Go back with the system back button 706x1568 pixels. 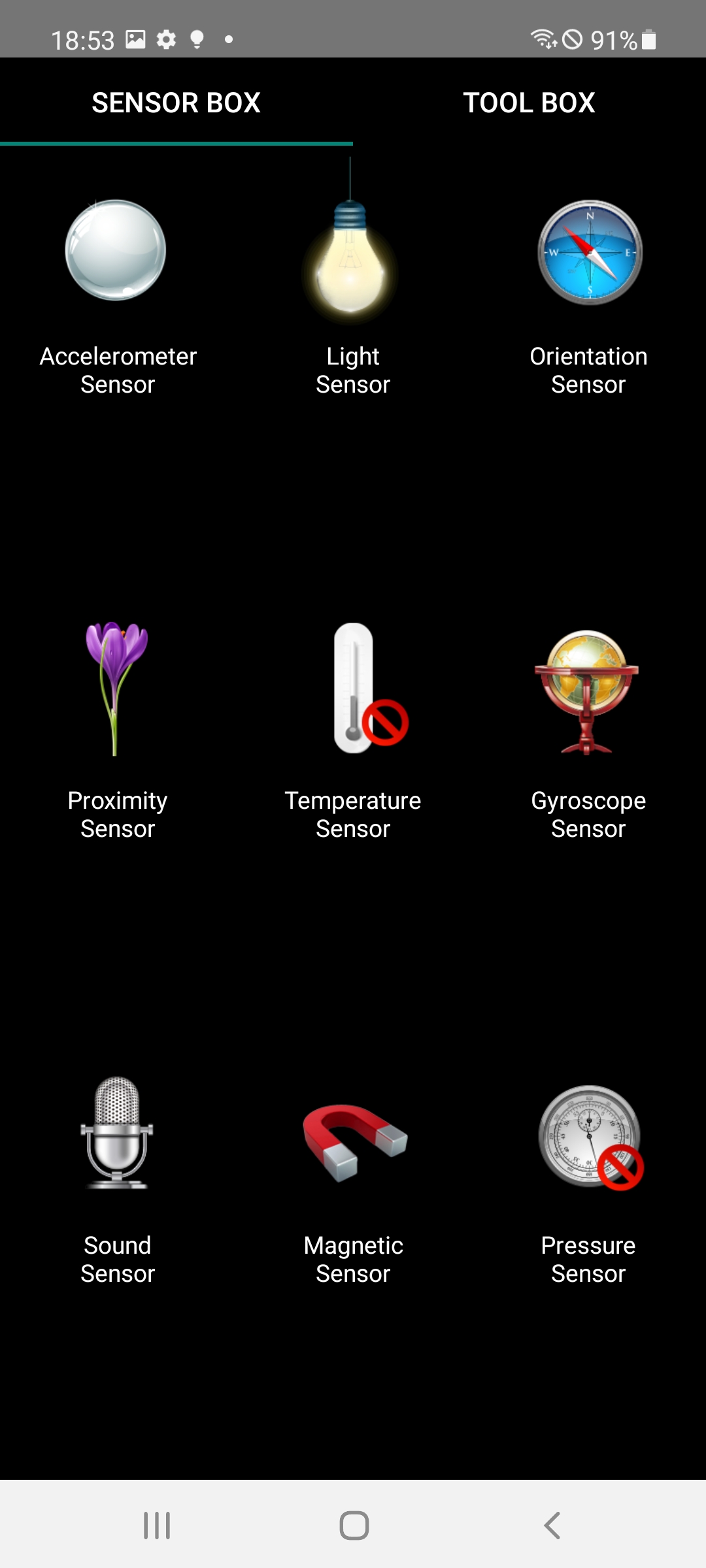(552, 1526)
